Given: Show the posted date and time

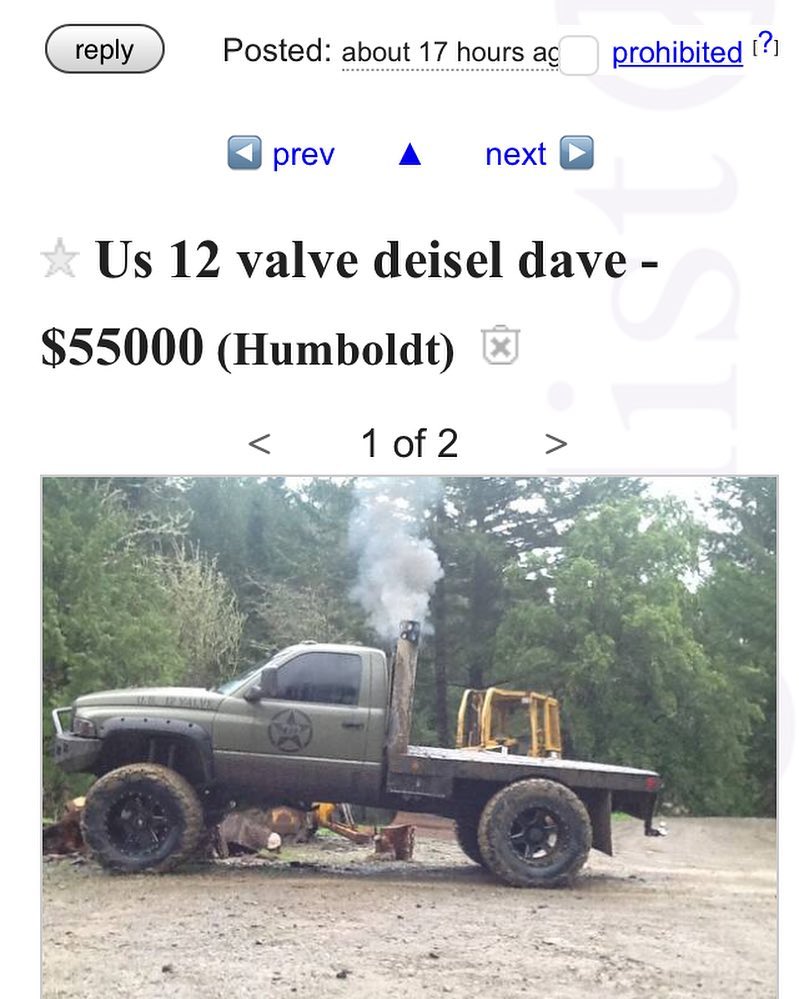Looking at the screenshot, I should click(x=450, y=52).
